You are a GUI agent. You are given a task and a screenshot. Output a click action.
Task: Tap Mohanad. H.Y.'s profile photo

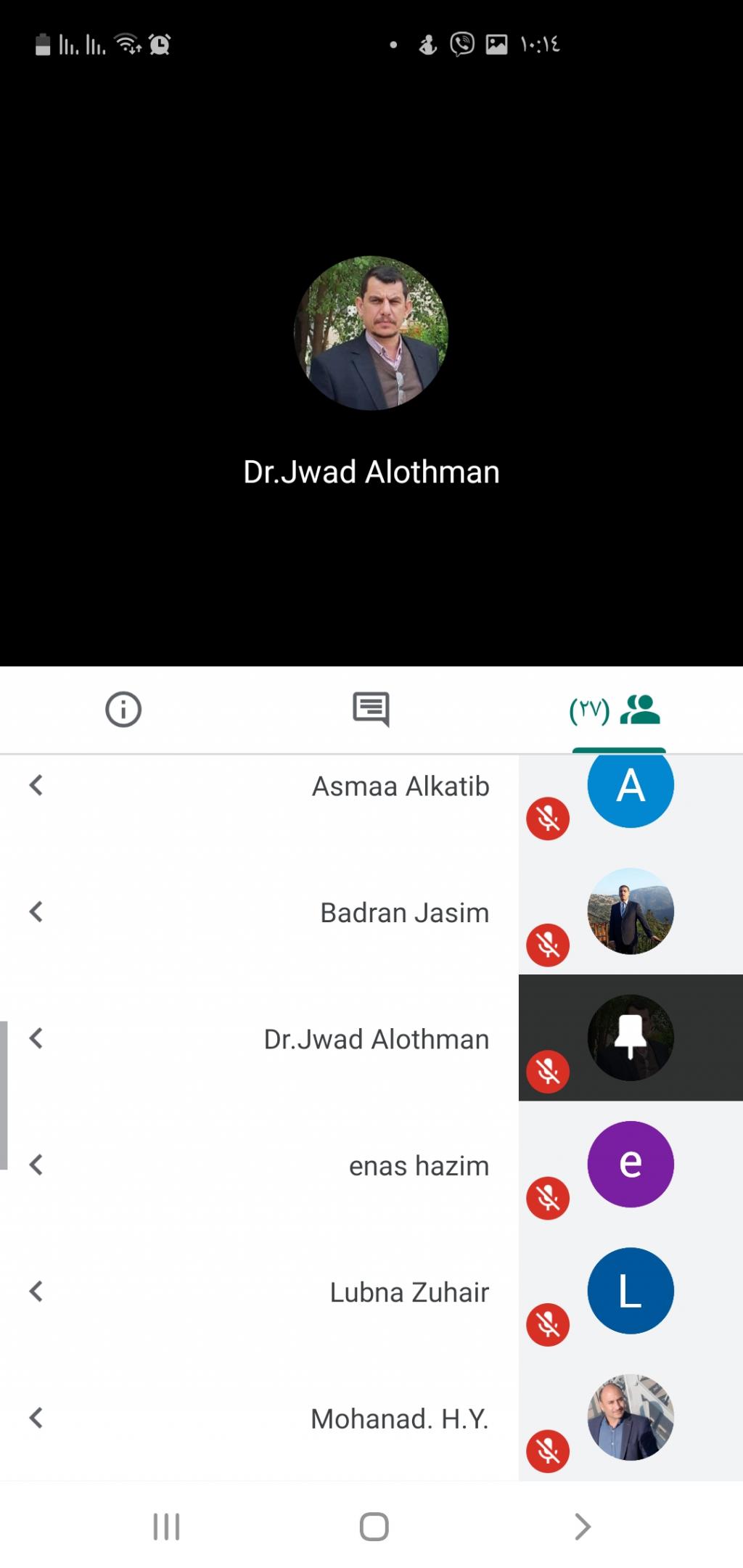click(x=630, y=1417)
